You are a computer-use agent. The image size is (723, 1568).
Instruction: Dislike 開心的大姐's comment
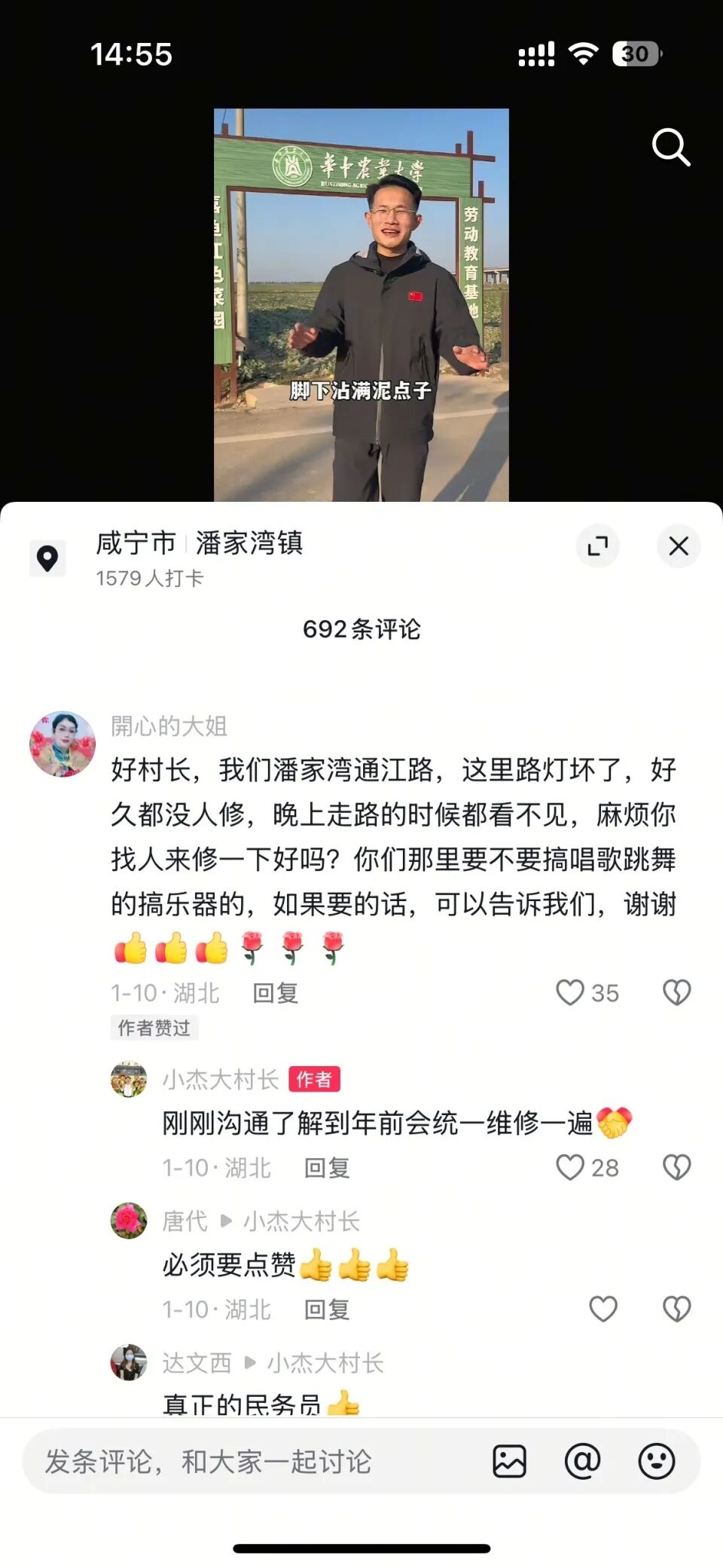pyautogui.click(x=676, y=992)
